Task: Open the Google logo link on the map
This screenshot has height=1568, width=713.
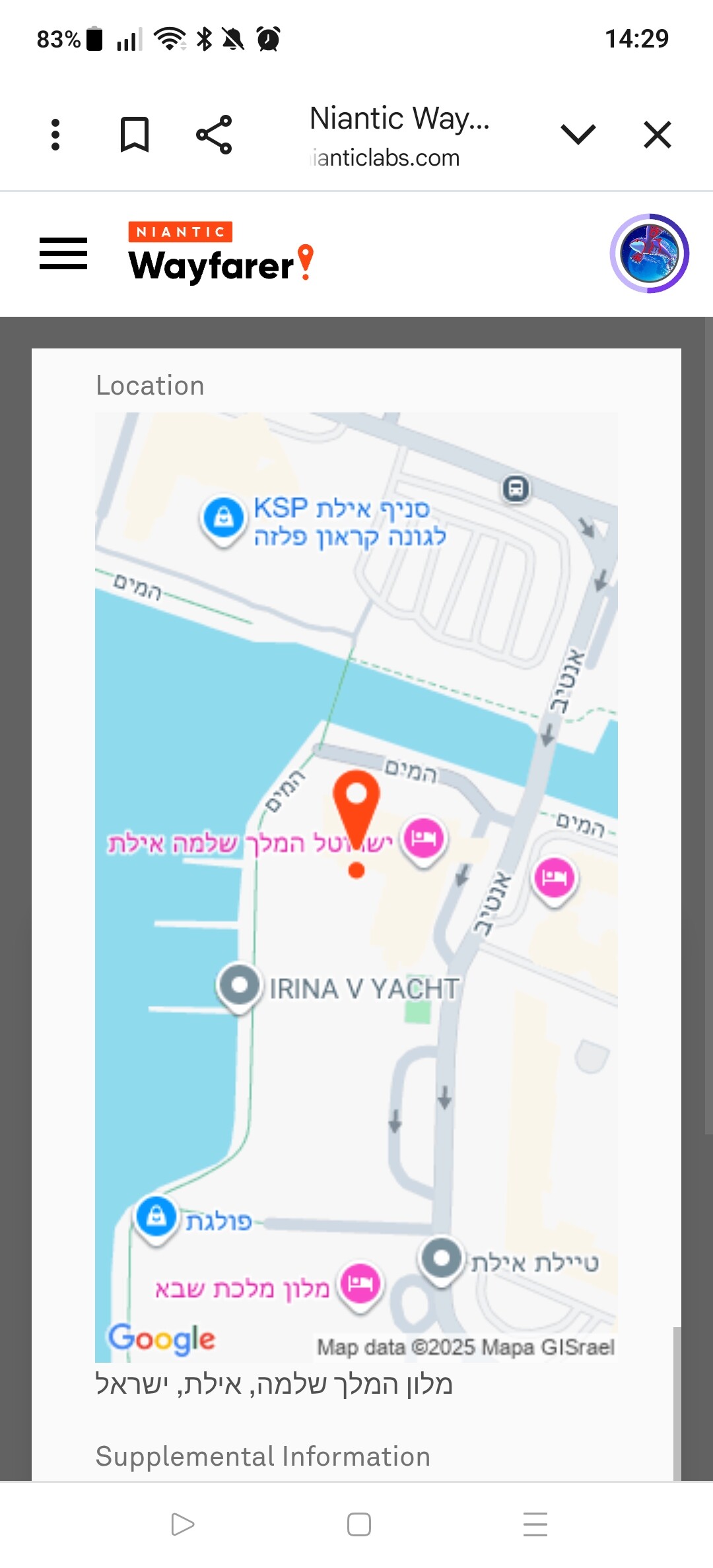Action: pyautogui.click(x=162, y=1339)
